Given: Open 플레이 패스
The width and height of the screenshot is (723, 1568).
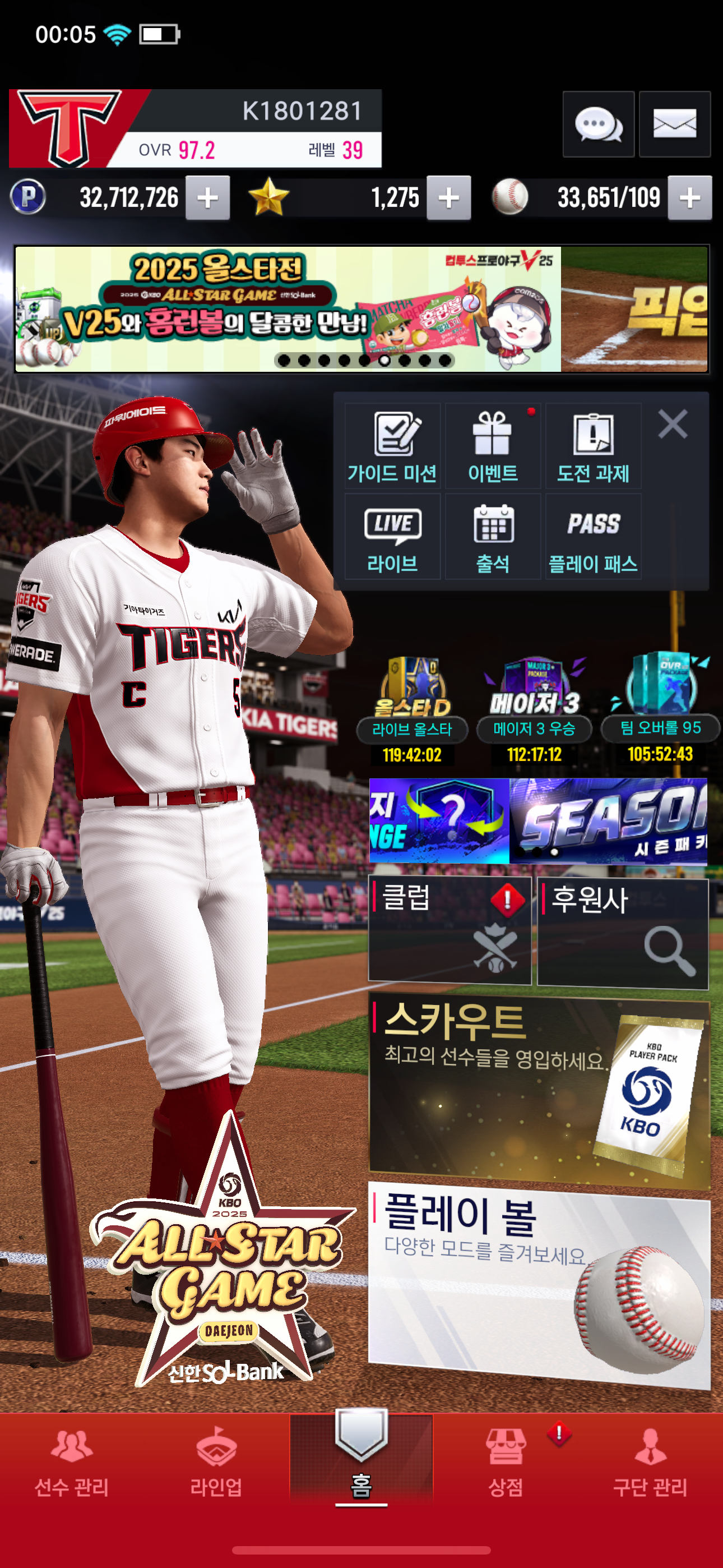Looking at the screenshot, I should tap(594, 536).
